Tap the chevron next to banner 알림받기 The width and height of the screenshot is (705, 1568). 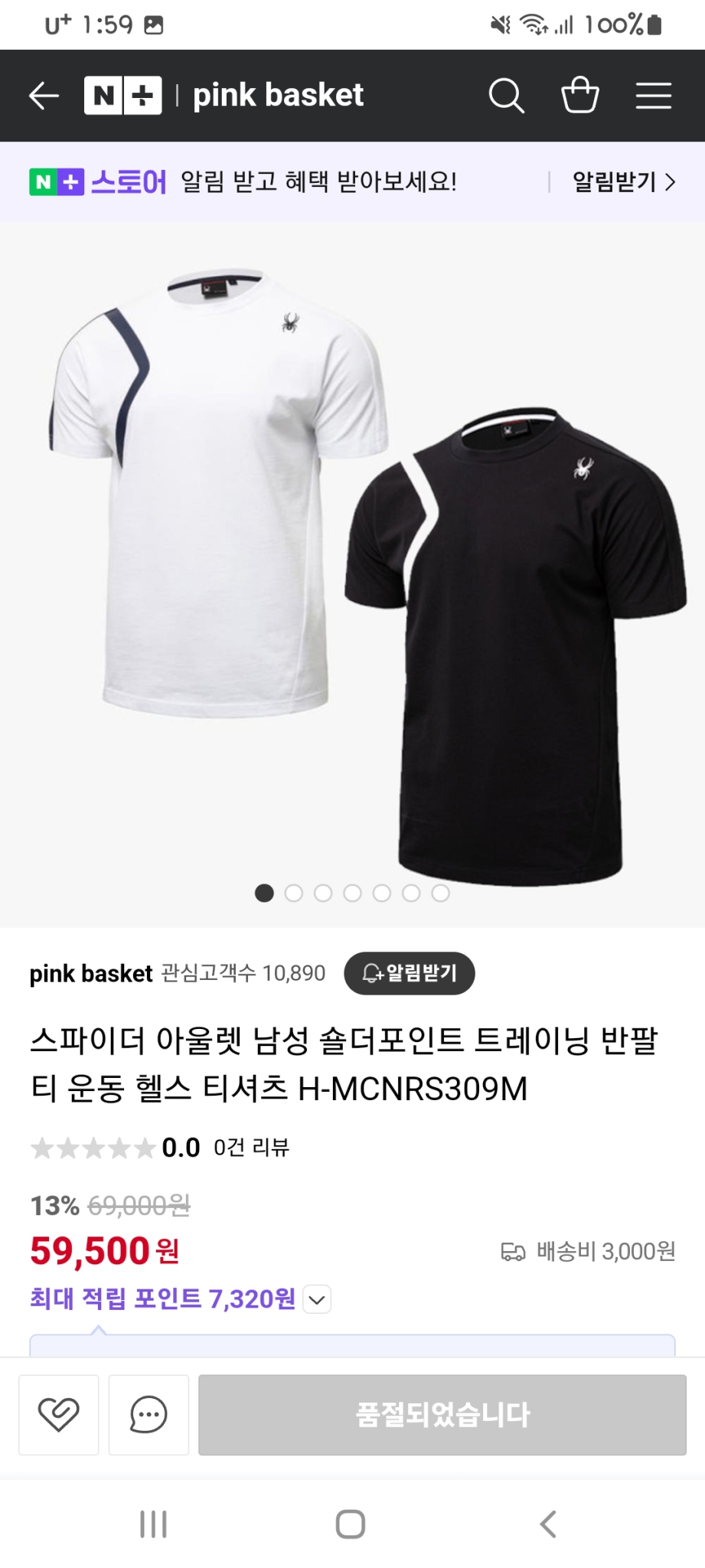671,183
